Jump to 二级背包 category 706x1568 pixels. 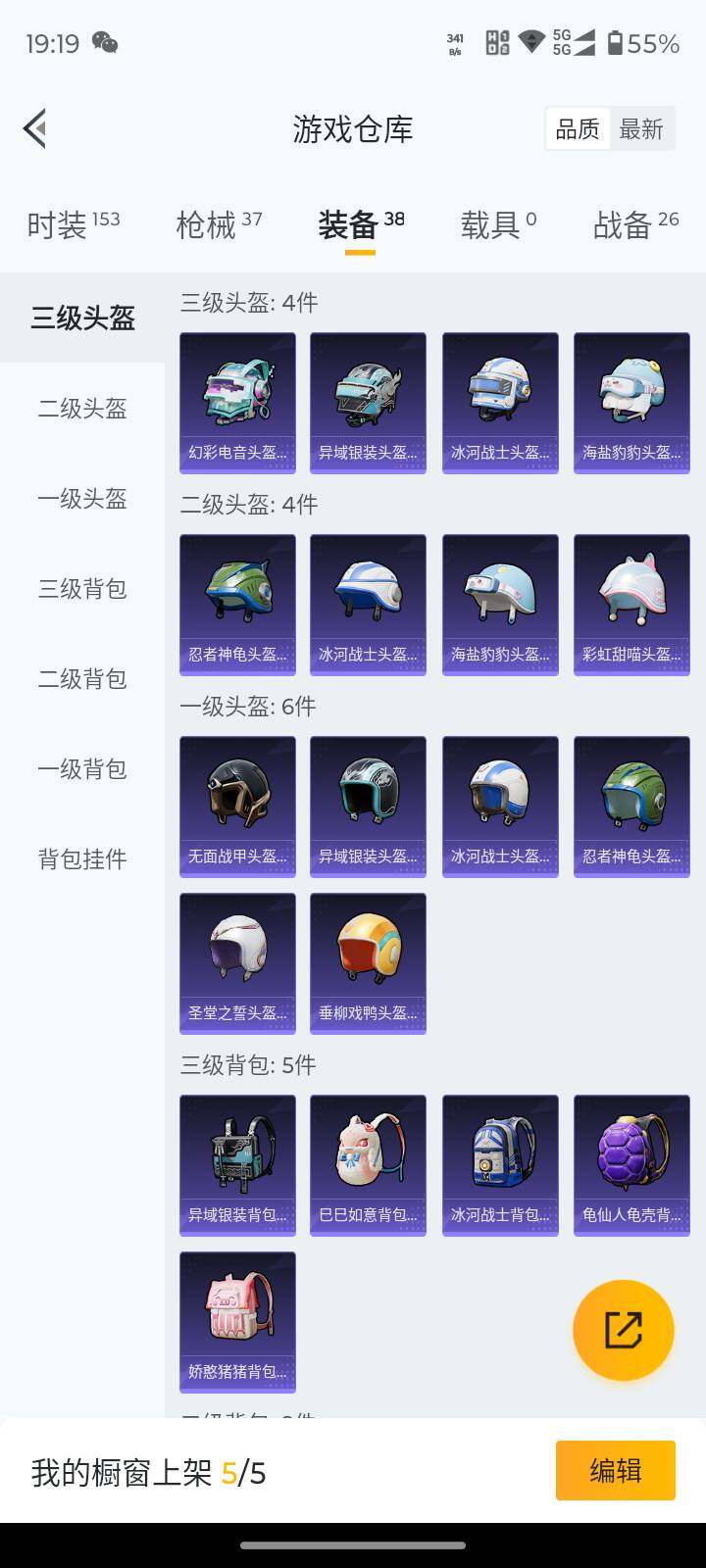click(82, 678)
